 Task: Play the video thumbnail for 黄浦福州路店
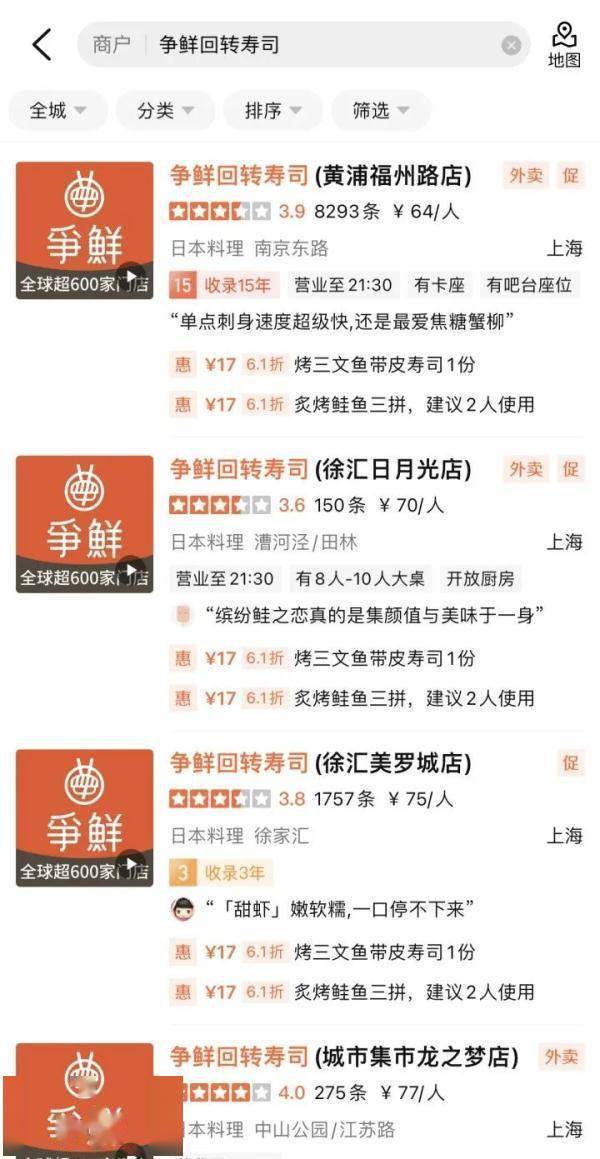tap(130, 278)
